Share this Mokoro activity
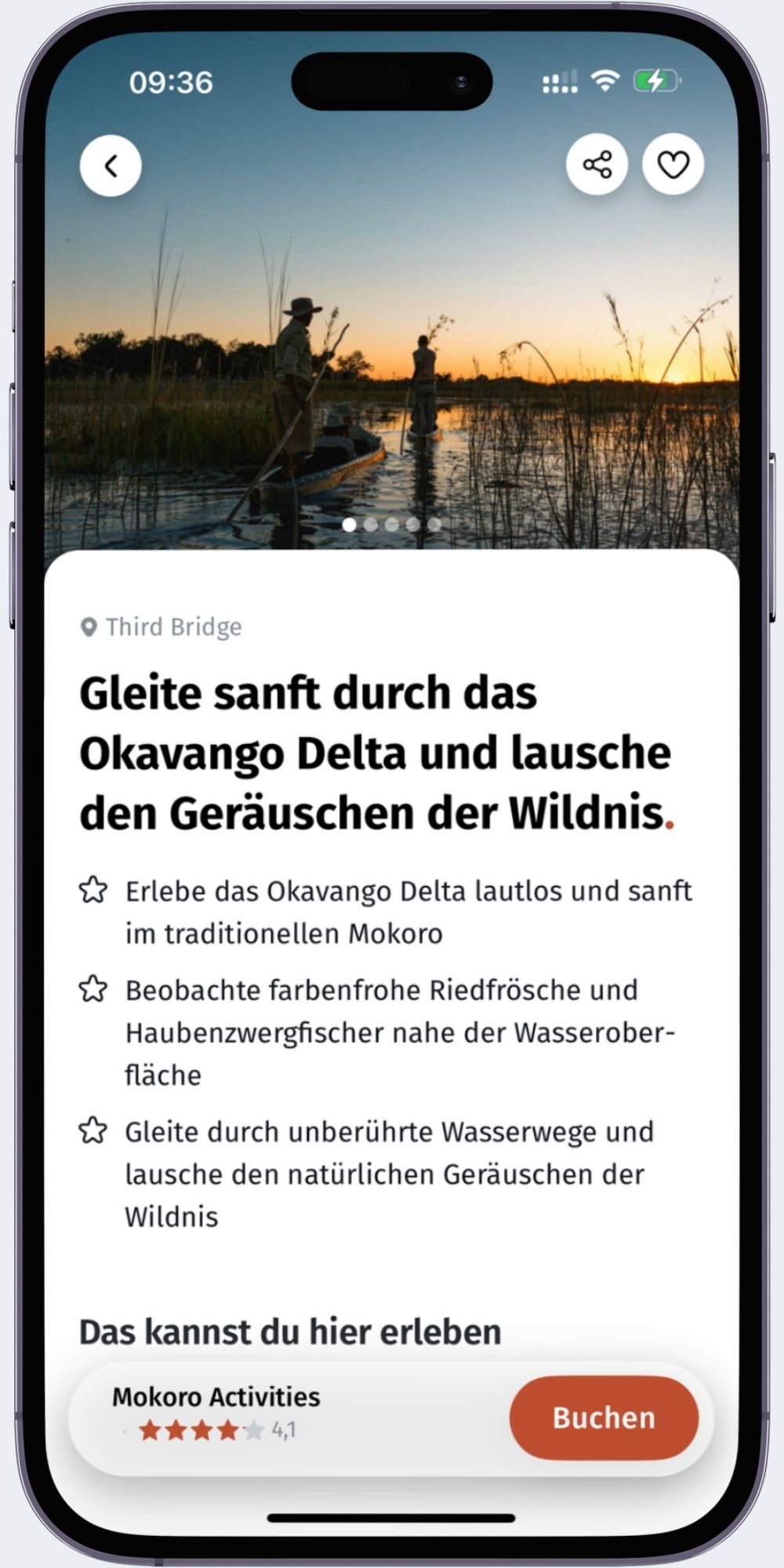This screenshot has width=784, height=1568. coord(597,165)
